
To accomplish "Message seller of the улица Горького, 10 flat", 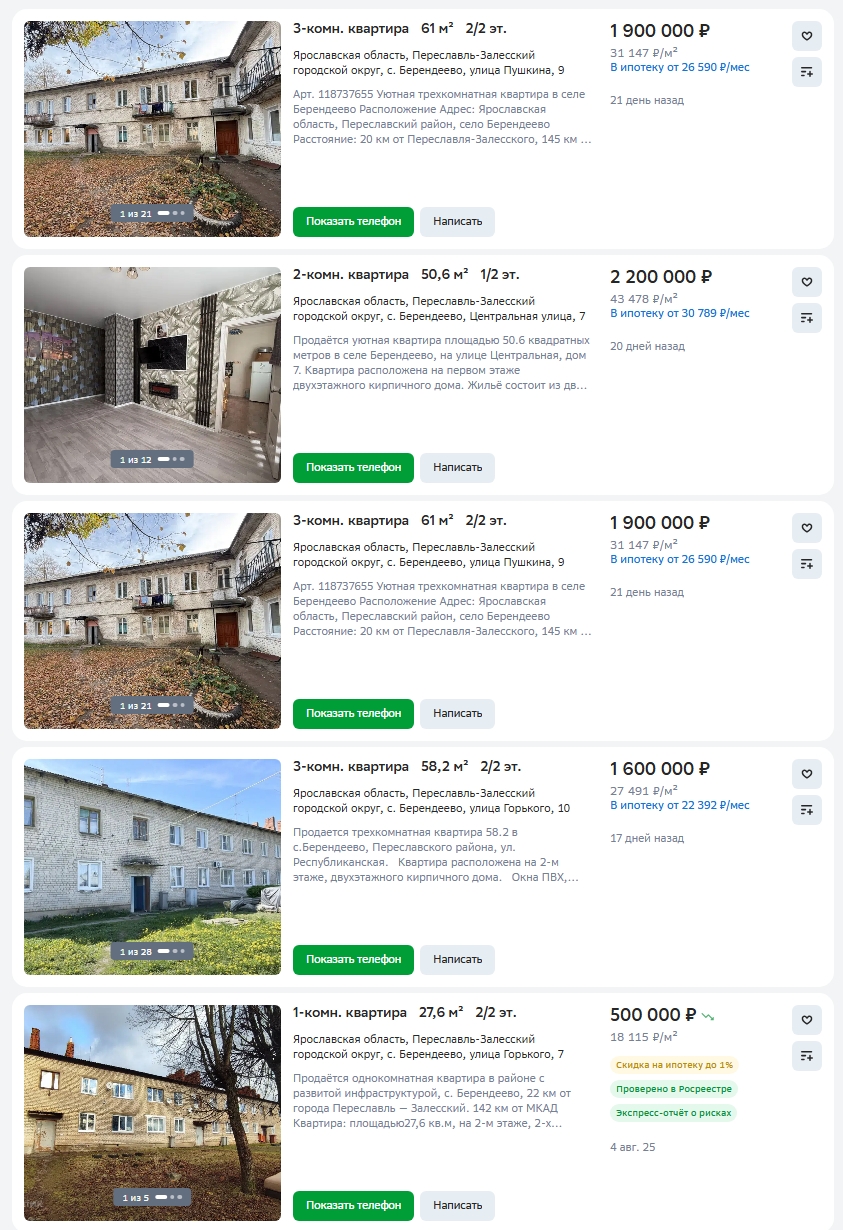I will (x=457, y=959).
